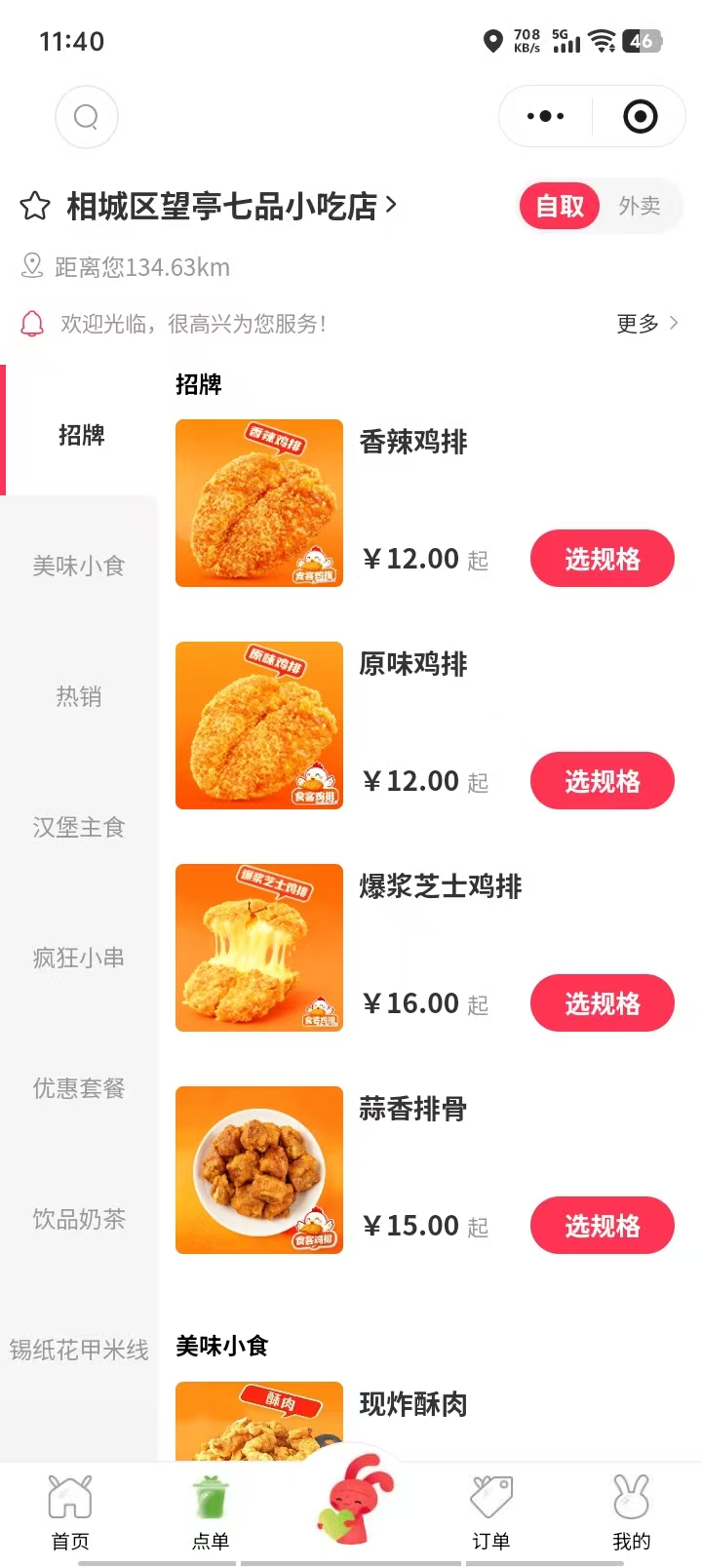Image resolution: width=702 pixels, height=1568 pixels.
Task: Tap 选规格 for 原味鸡排
Action: tap(602, 781)
